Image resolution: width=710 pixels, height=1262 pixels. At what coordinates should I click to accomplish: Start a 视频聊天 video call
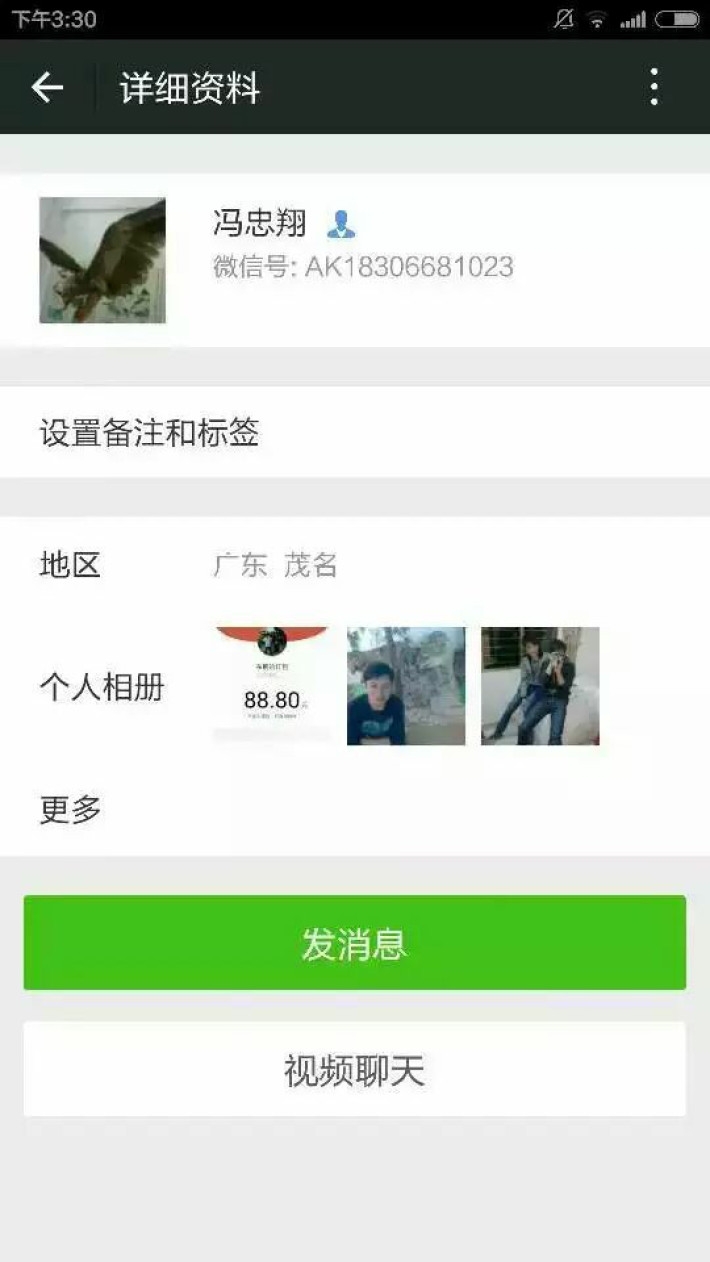354,1070
